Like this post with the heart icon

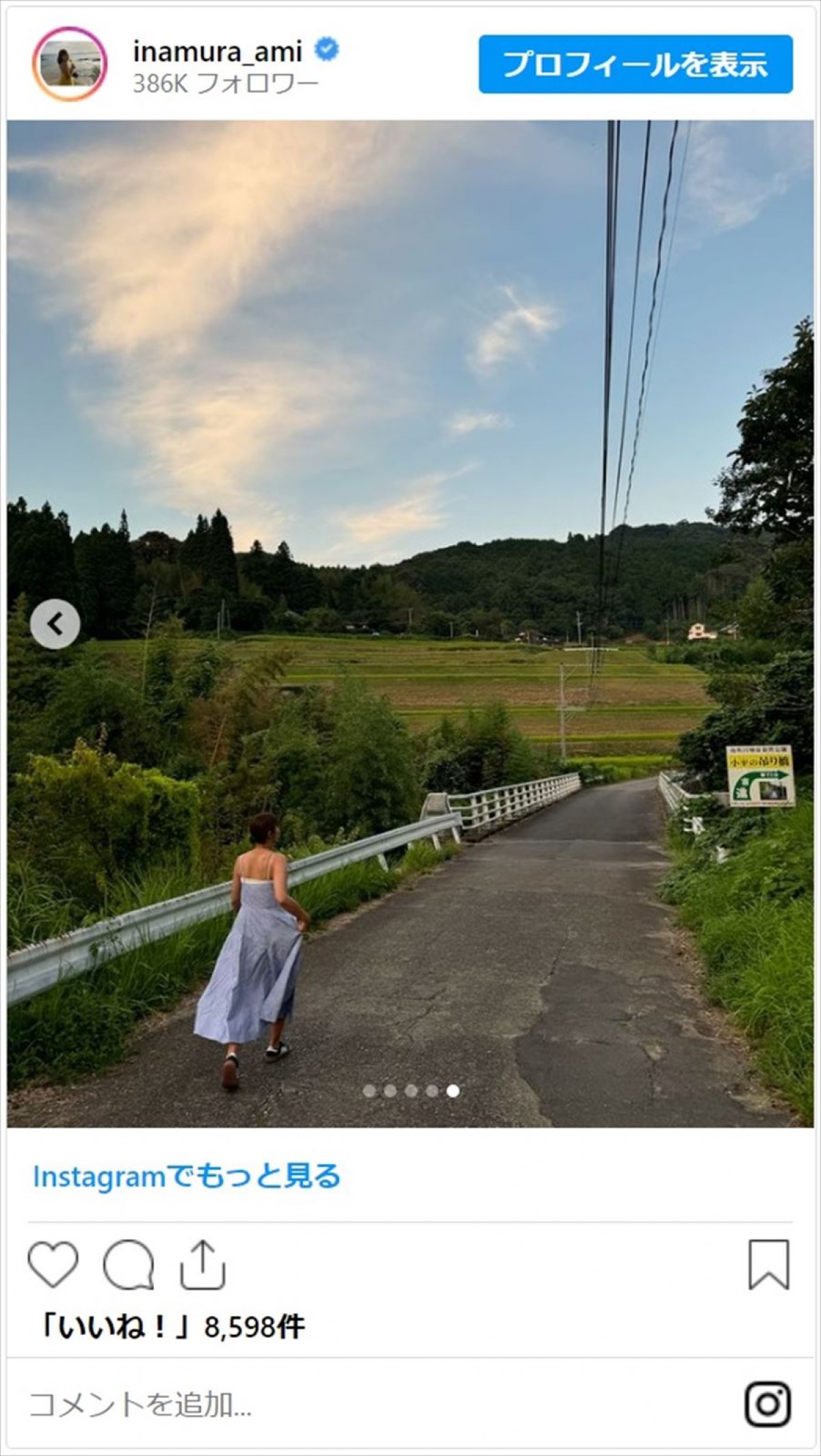(x=53, y=1265)
